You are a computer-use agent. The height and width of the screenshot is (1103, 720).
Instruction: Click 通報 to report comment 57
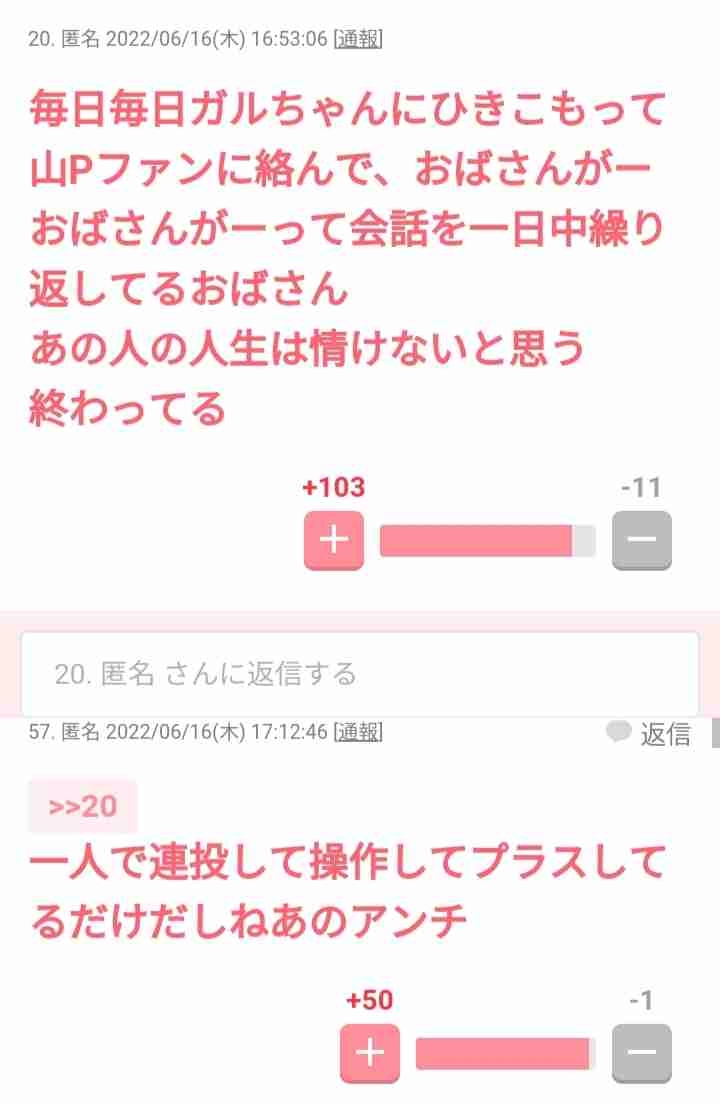(358, 733)
